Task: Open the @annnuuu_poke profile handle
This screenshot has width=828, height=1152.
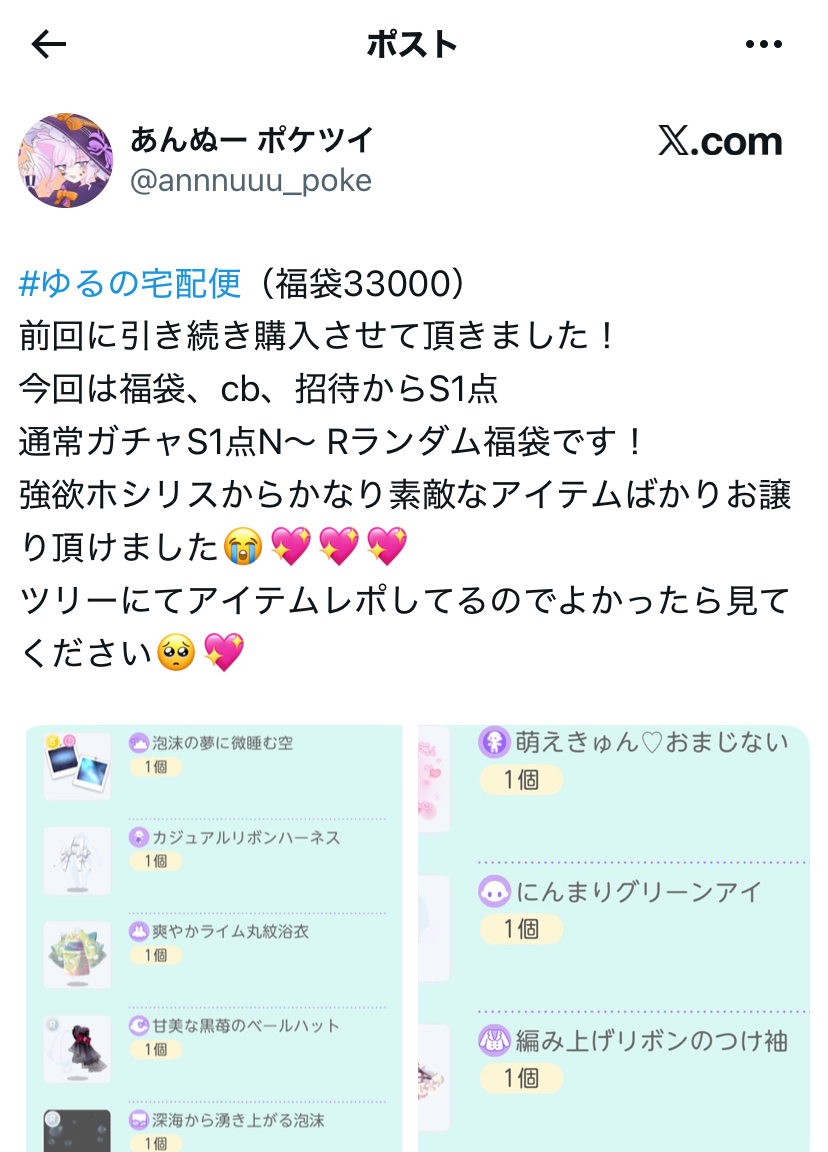Action: pyautogui.click(x=251, y=180)
